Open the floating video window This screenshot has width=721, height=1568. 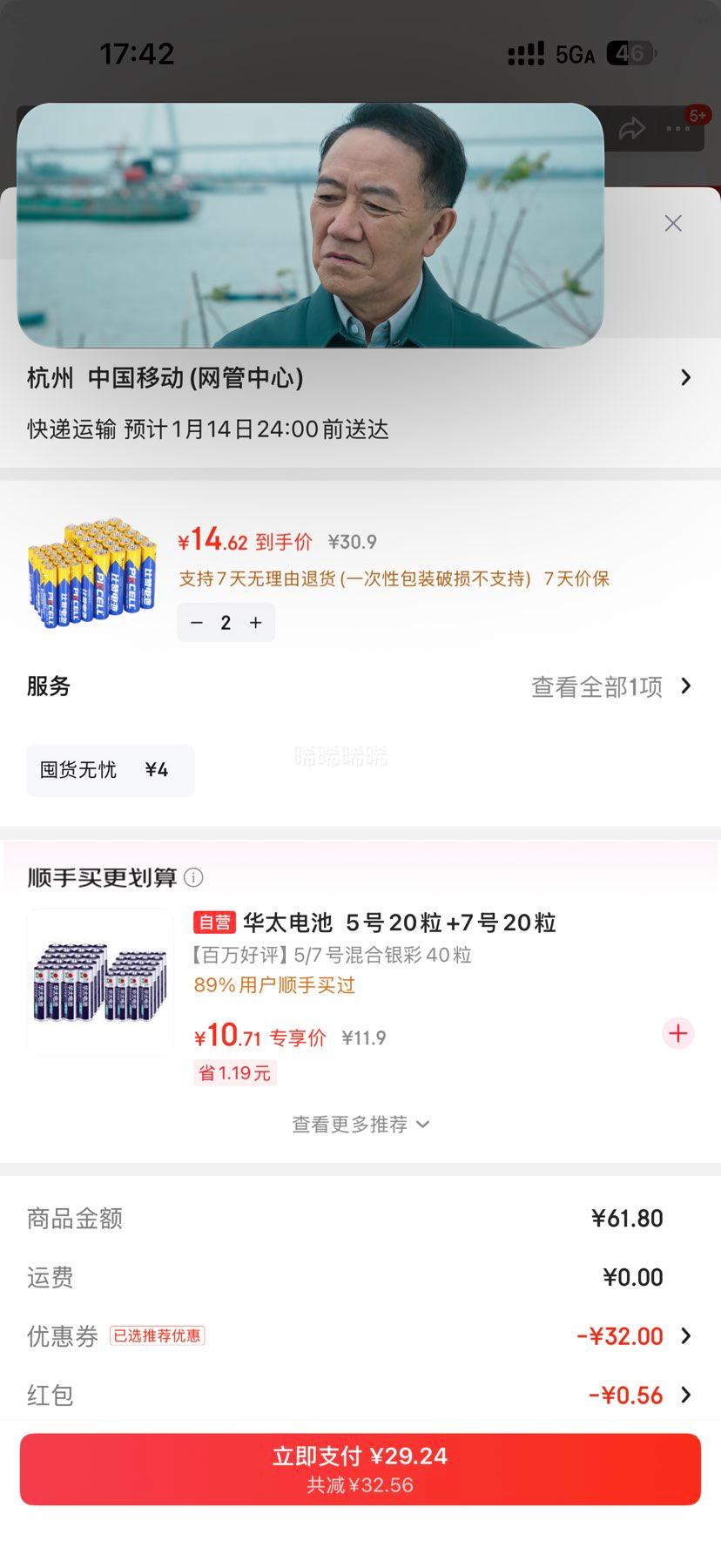click(310, 225)
